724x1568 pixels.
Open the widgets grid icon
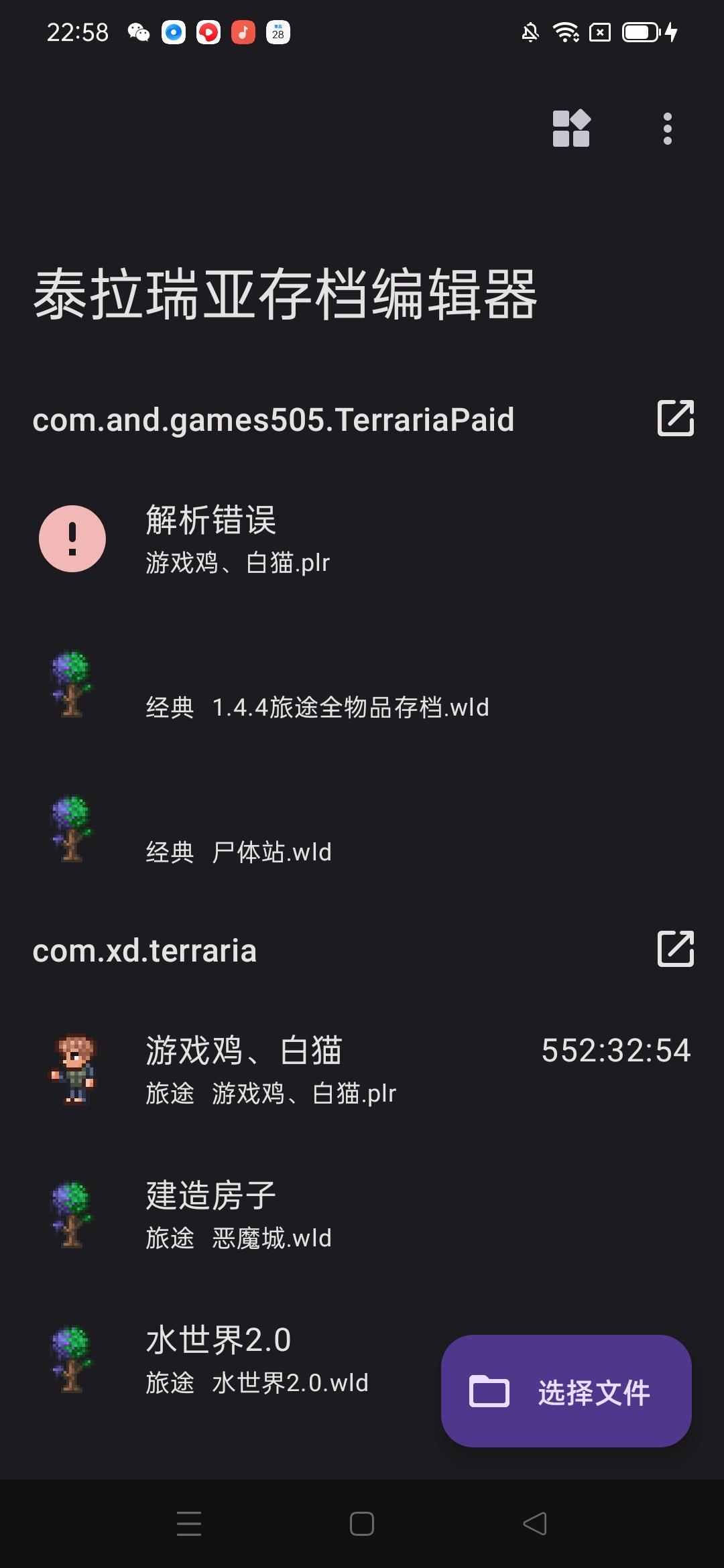pyautogui.click(x=570, y=128)
